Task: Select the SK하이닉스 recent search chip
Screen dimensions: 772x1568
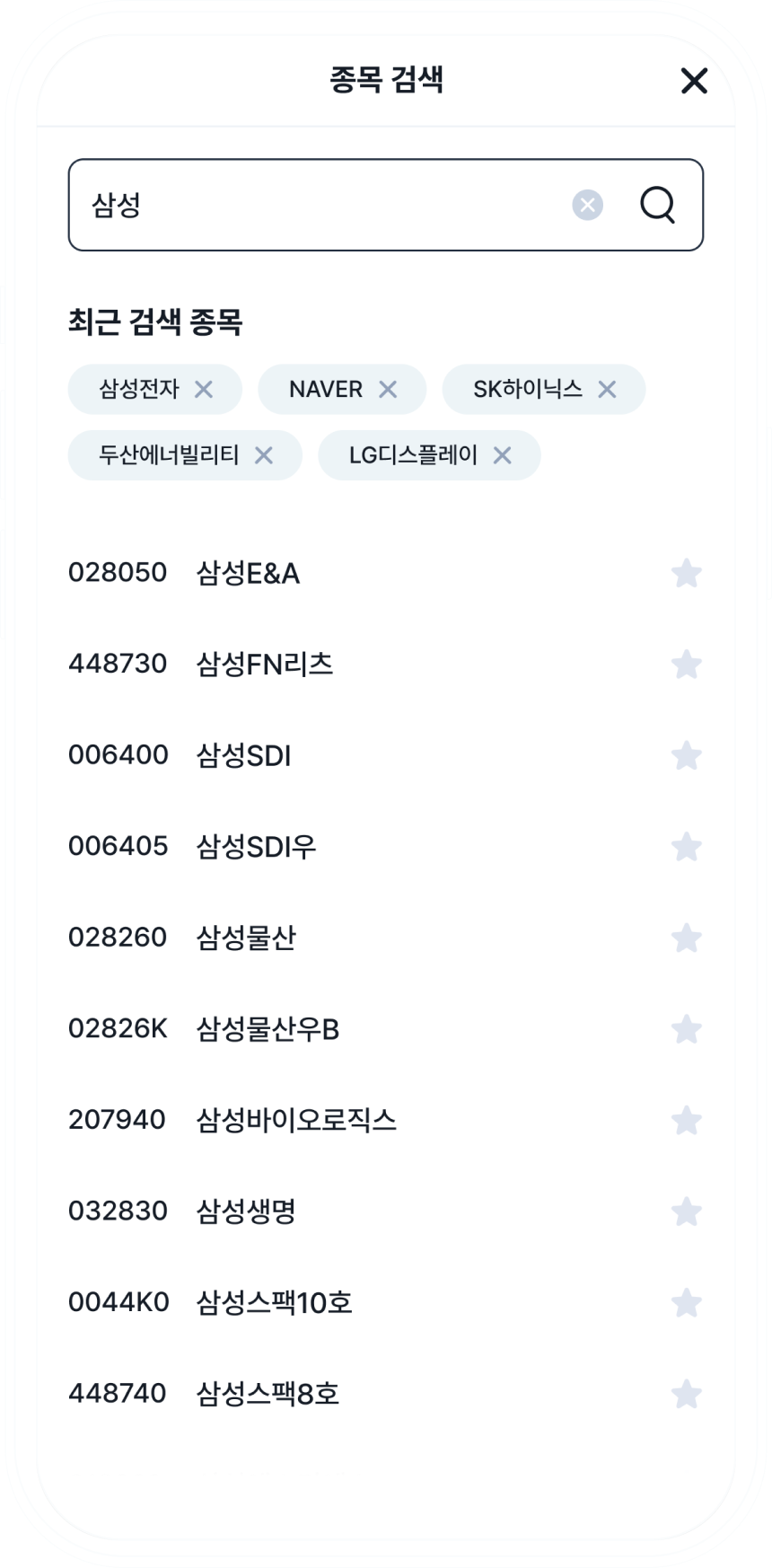Action: tap(527, 389)
